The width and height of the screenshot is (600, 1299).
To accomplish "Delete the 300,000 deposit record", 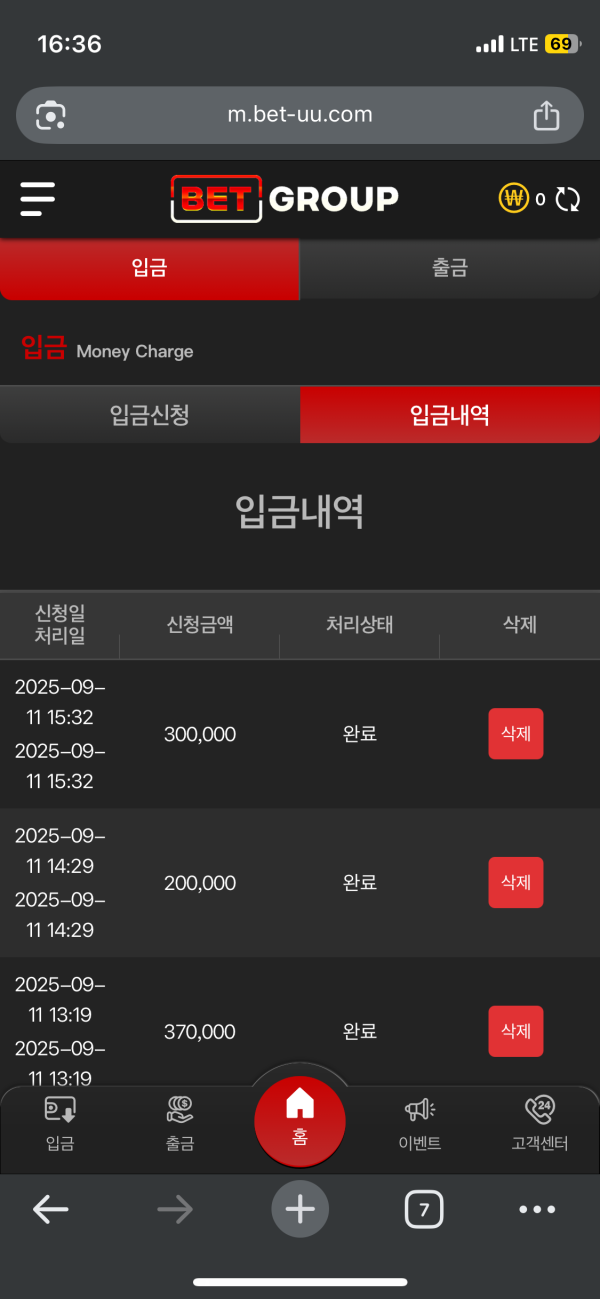I will (515, 734).
